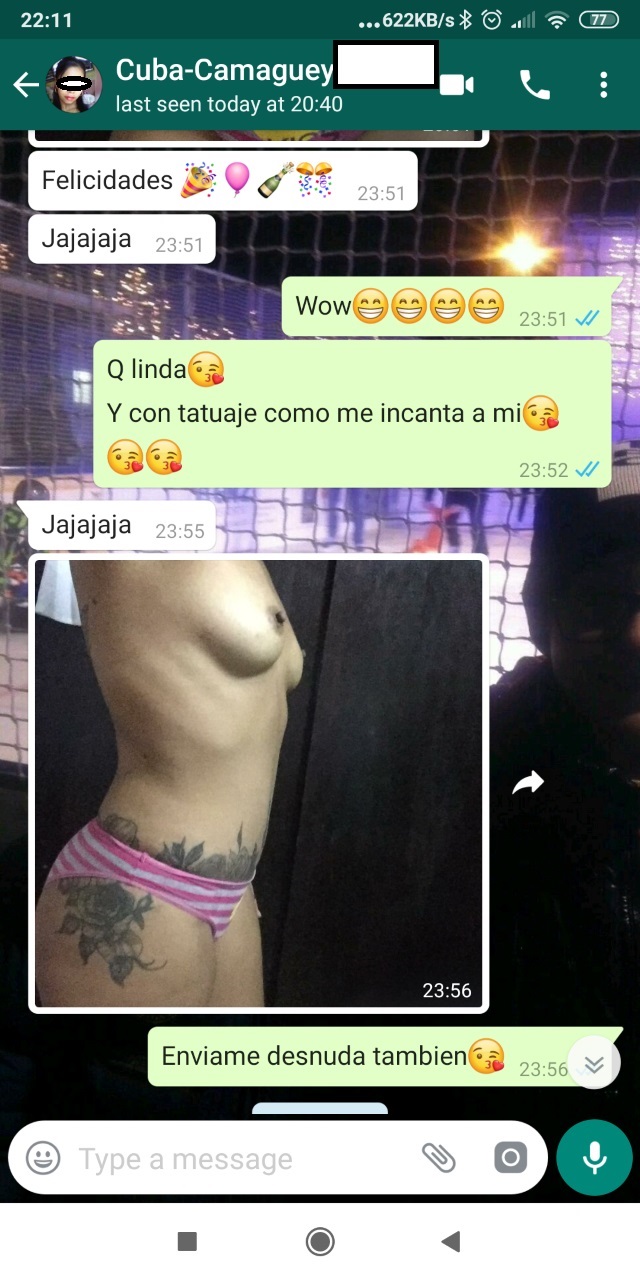Tap the system home button
This screenshot has width=640, height=1280.
(320, 1242)
